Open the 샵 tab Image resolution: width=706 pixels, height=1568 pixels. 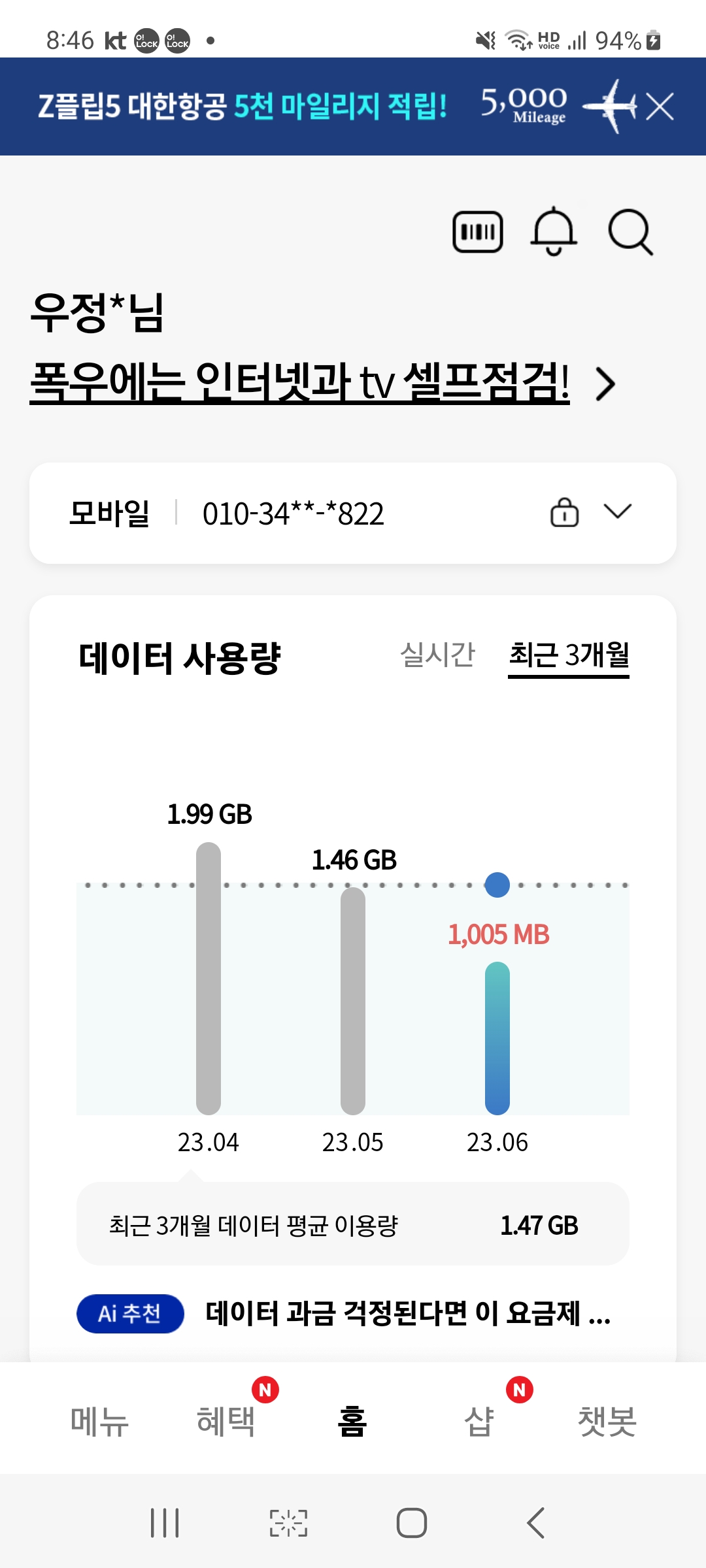tap(479, 1422)
